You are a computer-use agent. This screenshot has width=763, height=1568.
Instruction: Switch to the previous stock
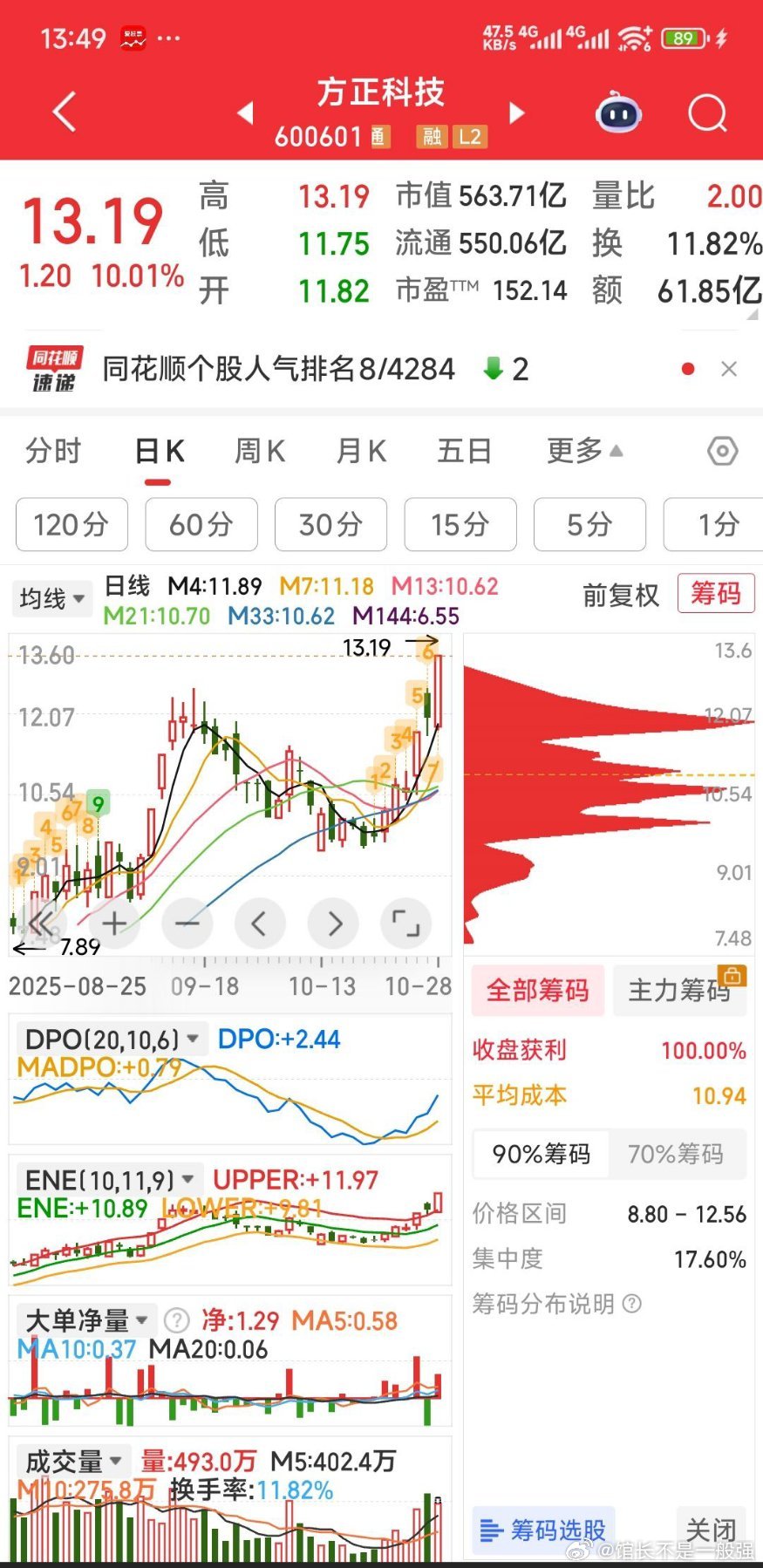246,112
